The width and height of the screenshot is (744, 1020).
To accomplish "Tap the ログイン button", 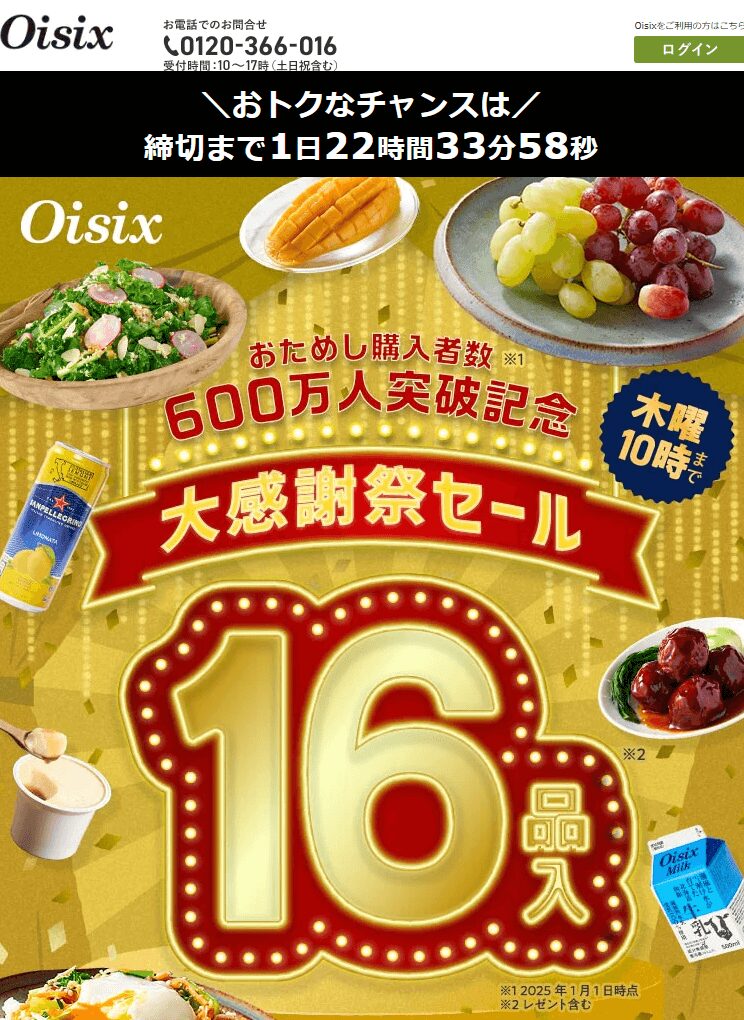I will 688,50.
